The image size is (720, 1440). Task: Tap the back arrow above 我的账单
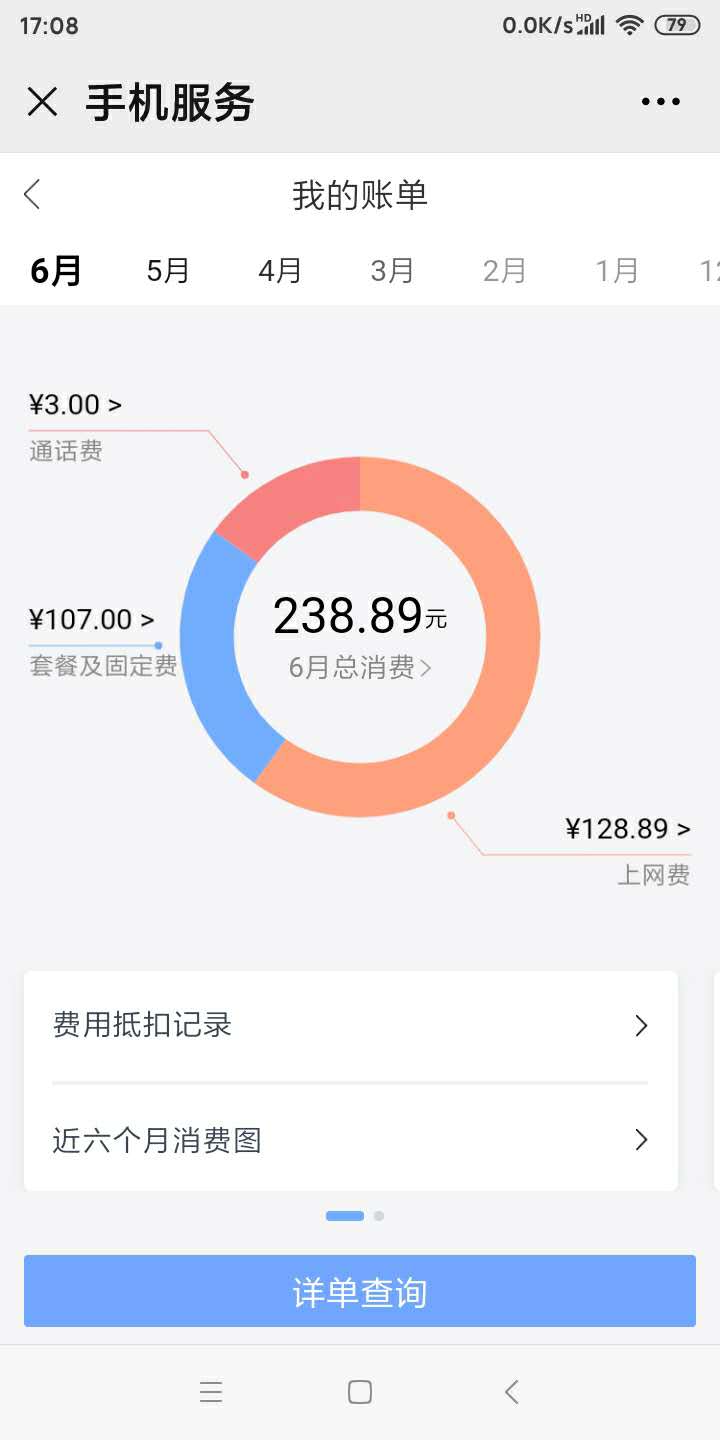[32, 195]
